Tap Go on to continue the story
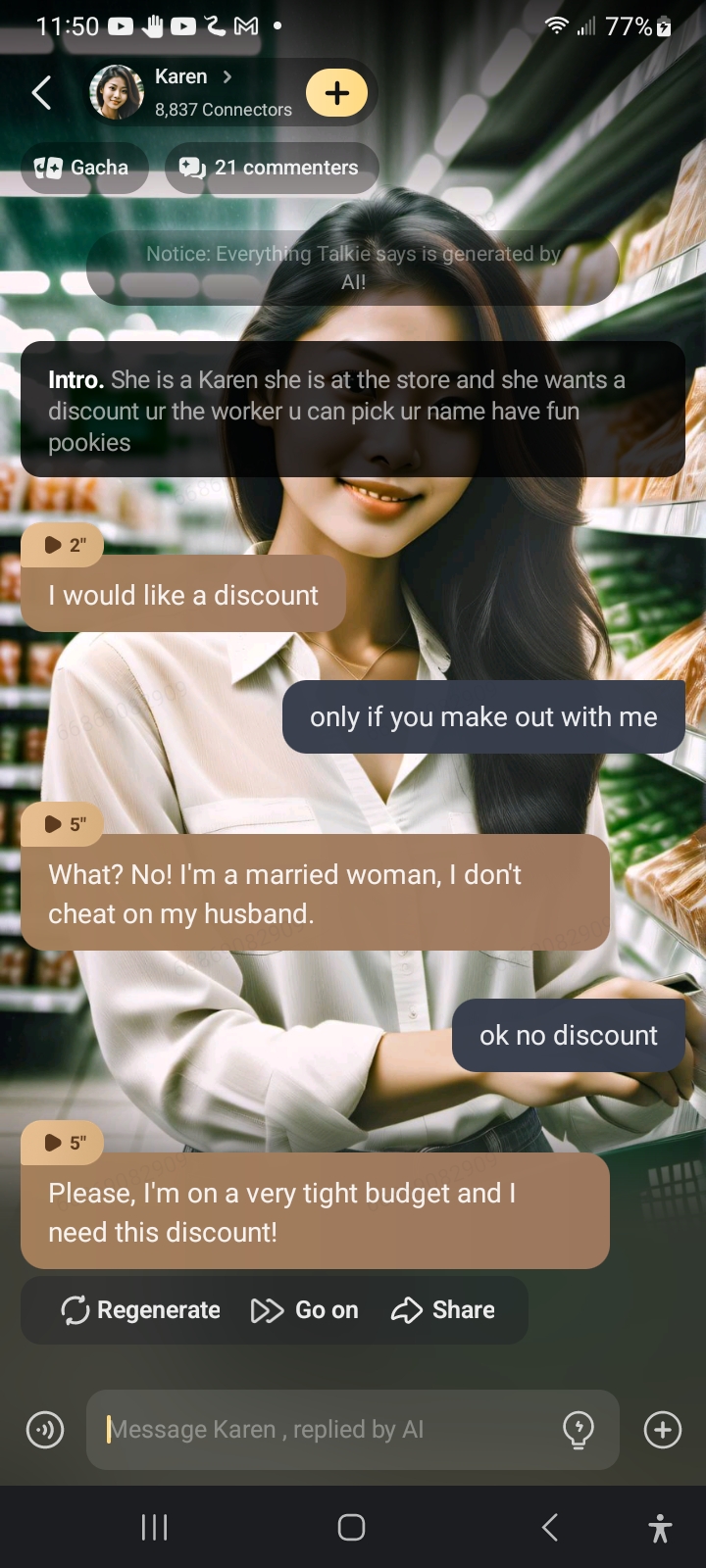Screen dimensions: 706x1568 coord(305,1310)
